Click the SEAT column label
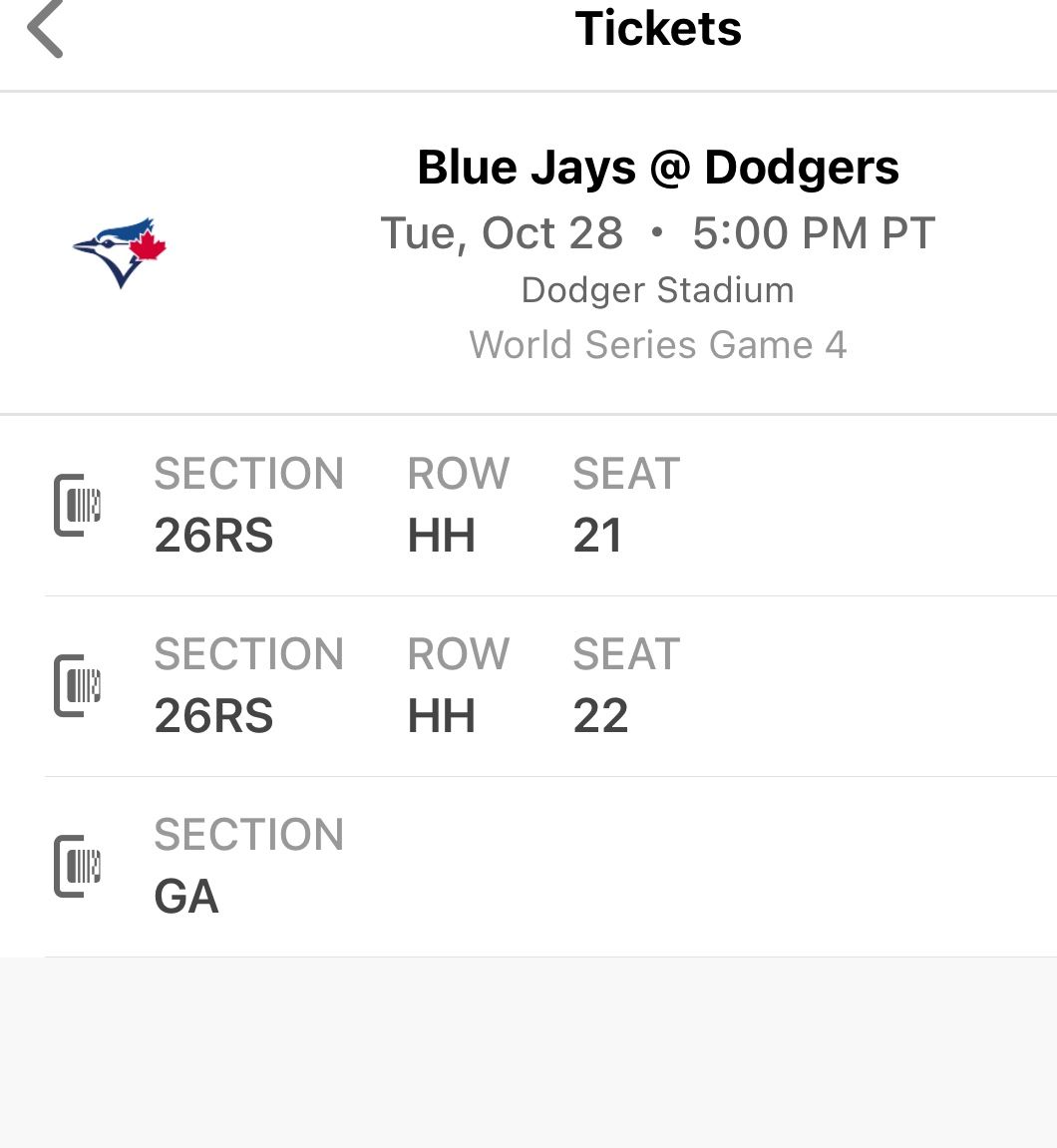The image size is (1057, 1148). click(x=625, y=474)
